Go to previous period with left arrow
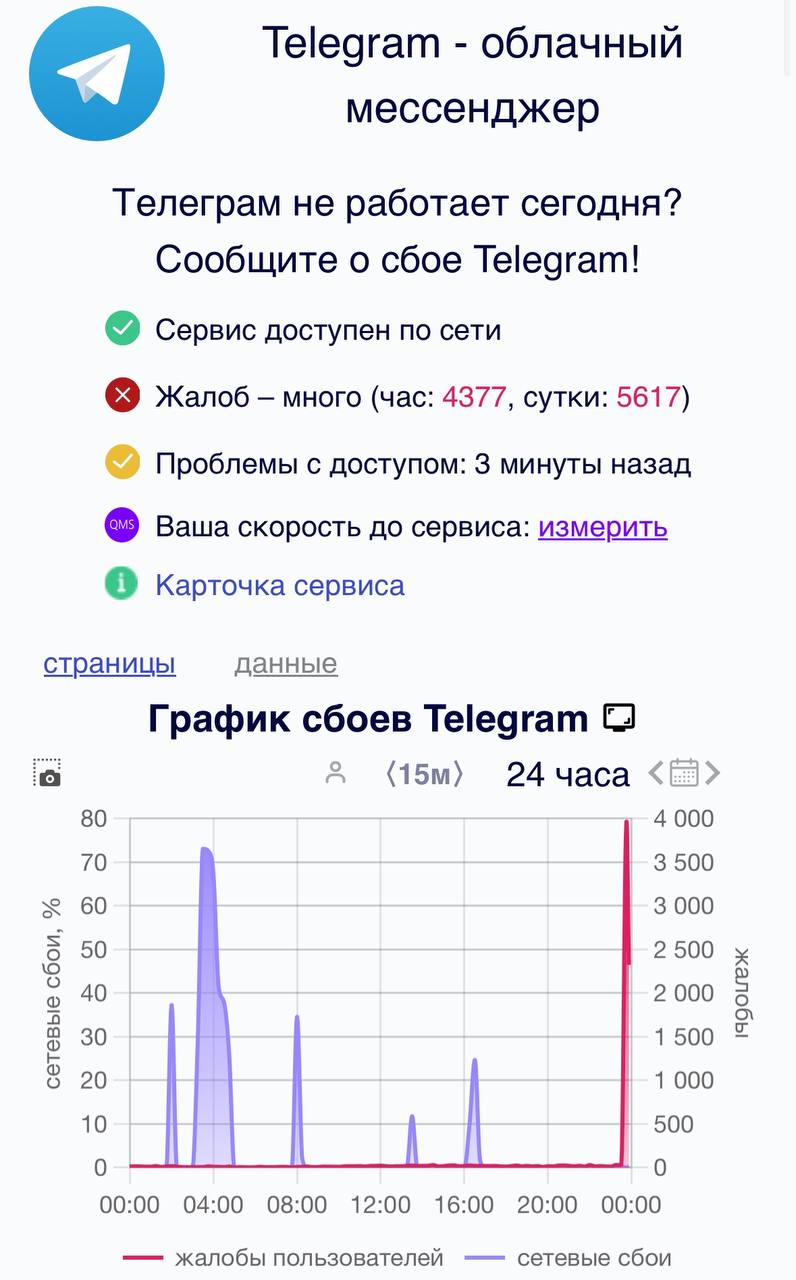The width and height of the screenshot is (796, 1280). click(x=656, y=773)
